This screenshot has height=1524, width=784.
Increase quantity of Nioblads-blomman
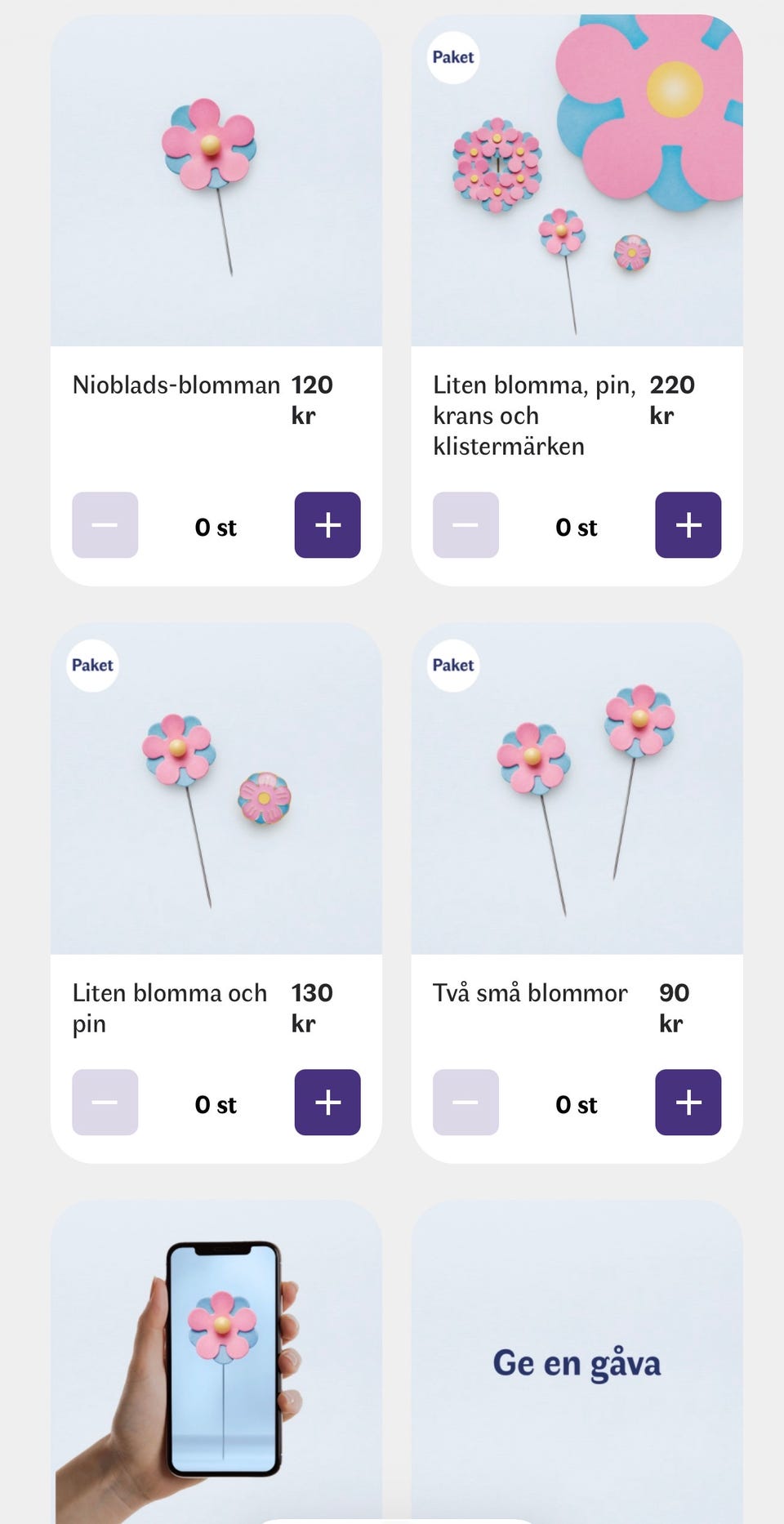[327, 525]
